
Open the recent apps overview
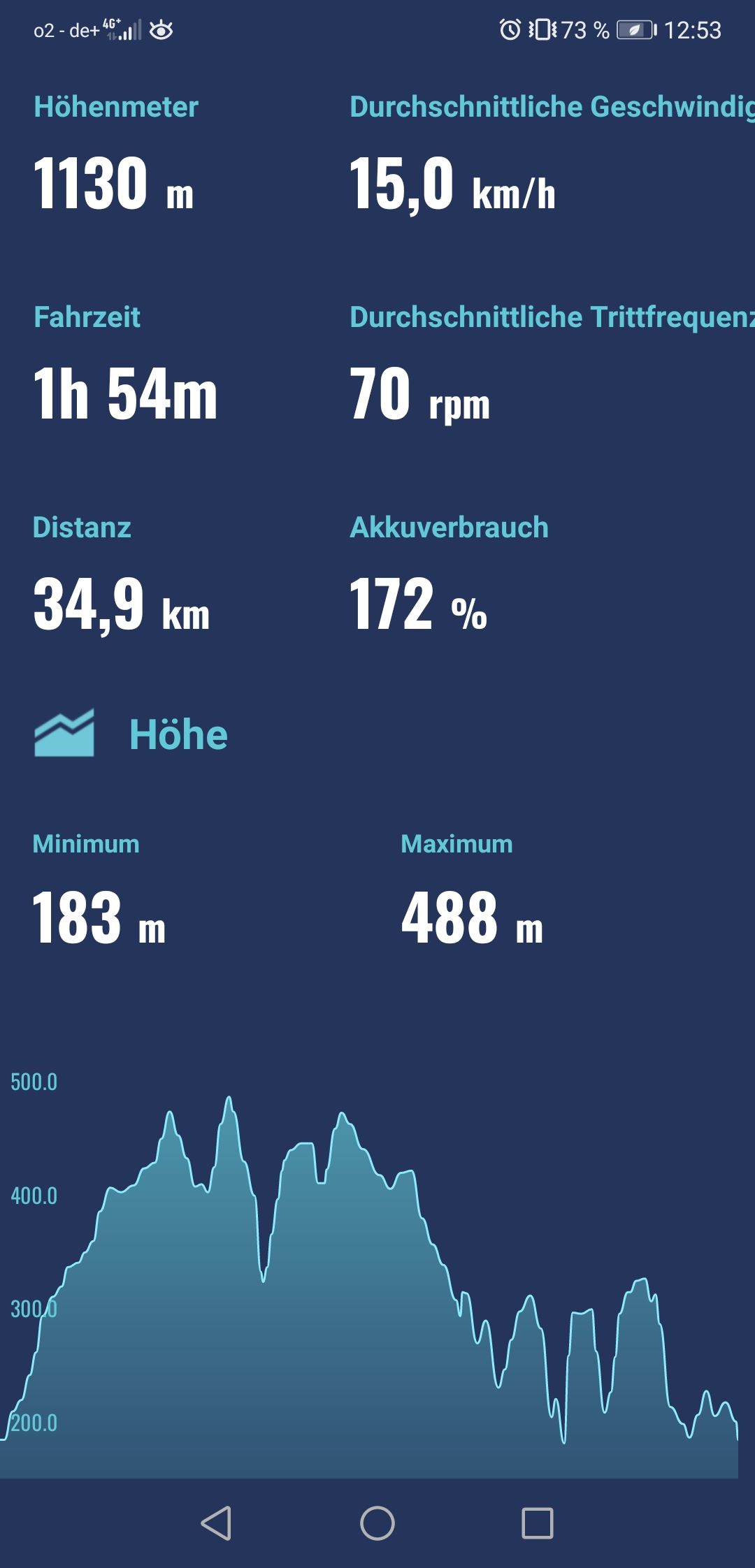pyautogui.click(x=538, y=1523)
